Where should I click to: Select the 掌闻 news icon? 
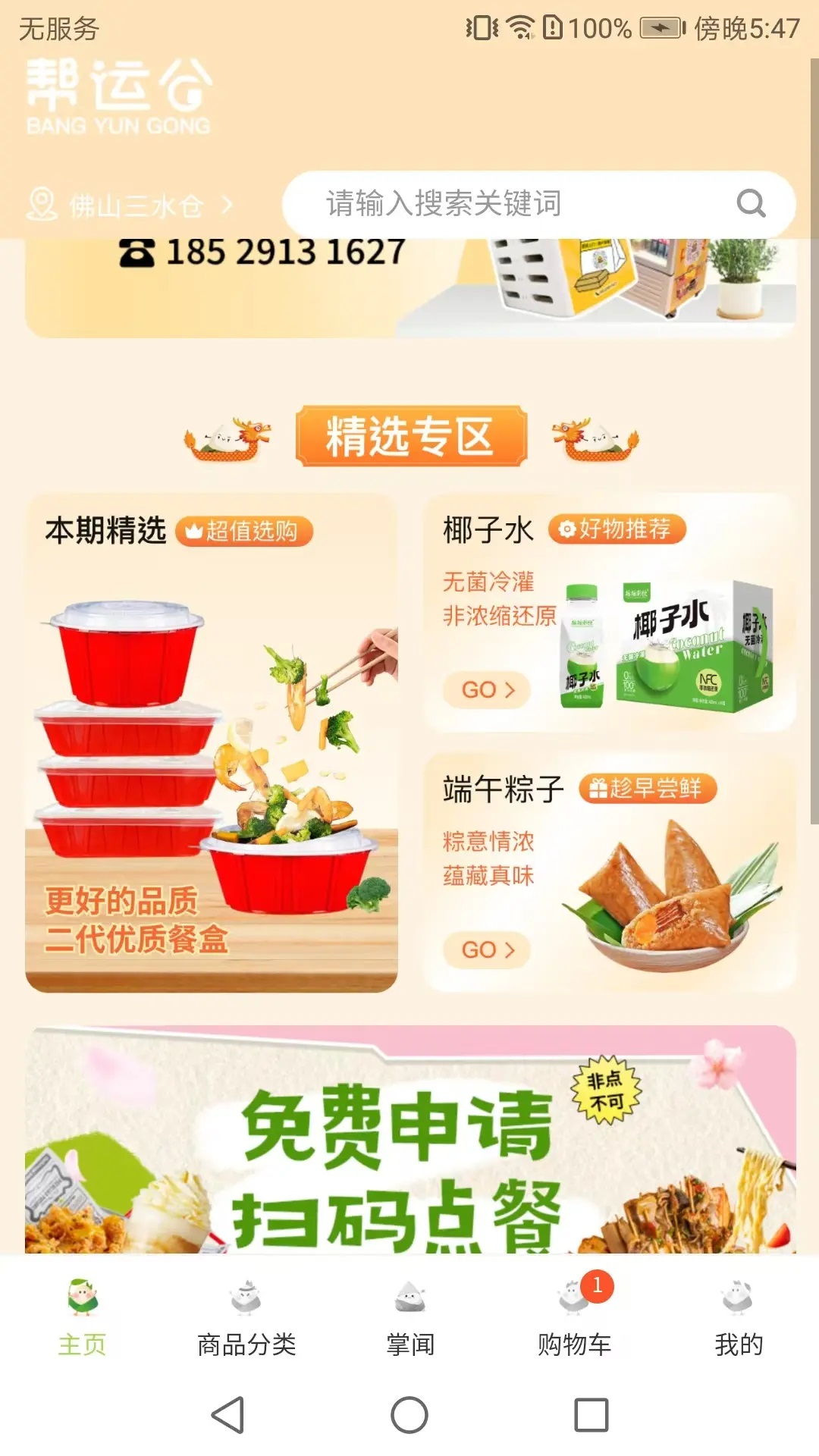point(409,1295)
